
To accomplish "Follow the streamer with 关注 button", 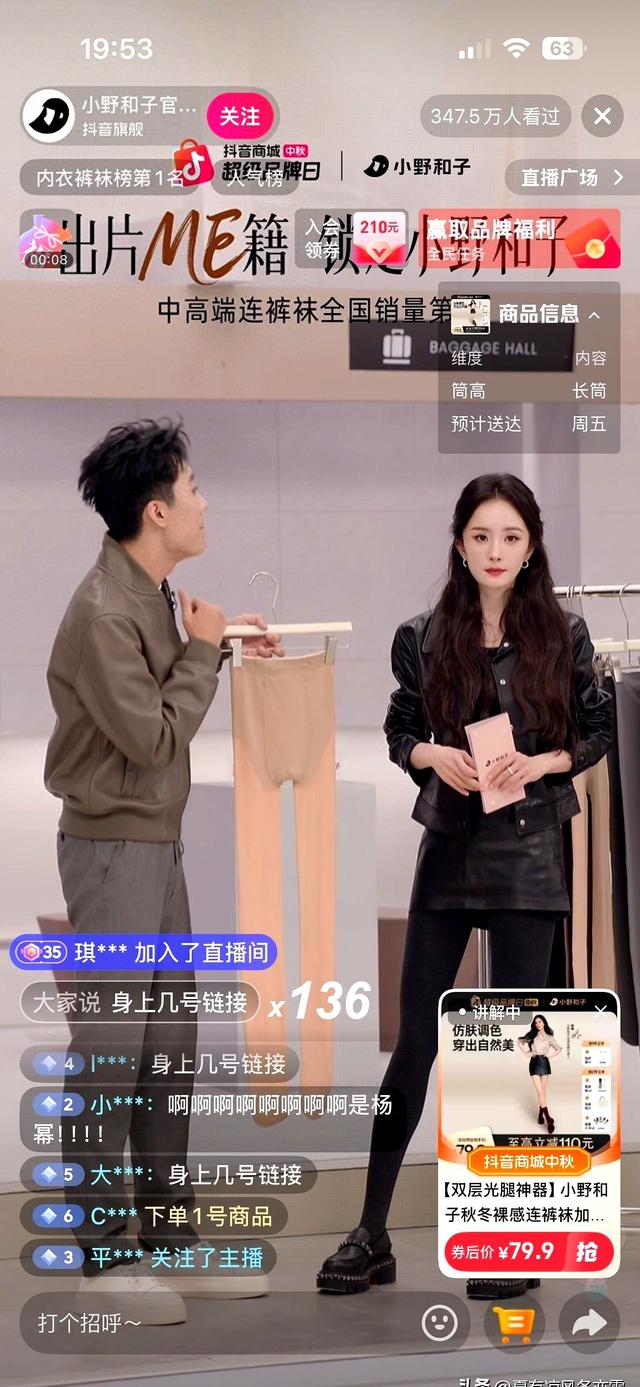I will coord(239,117).
